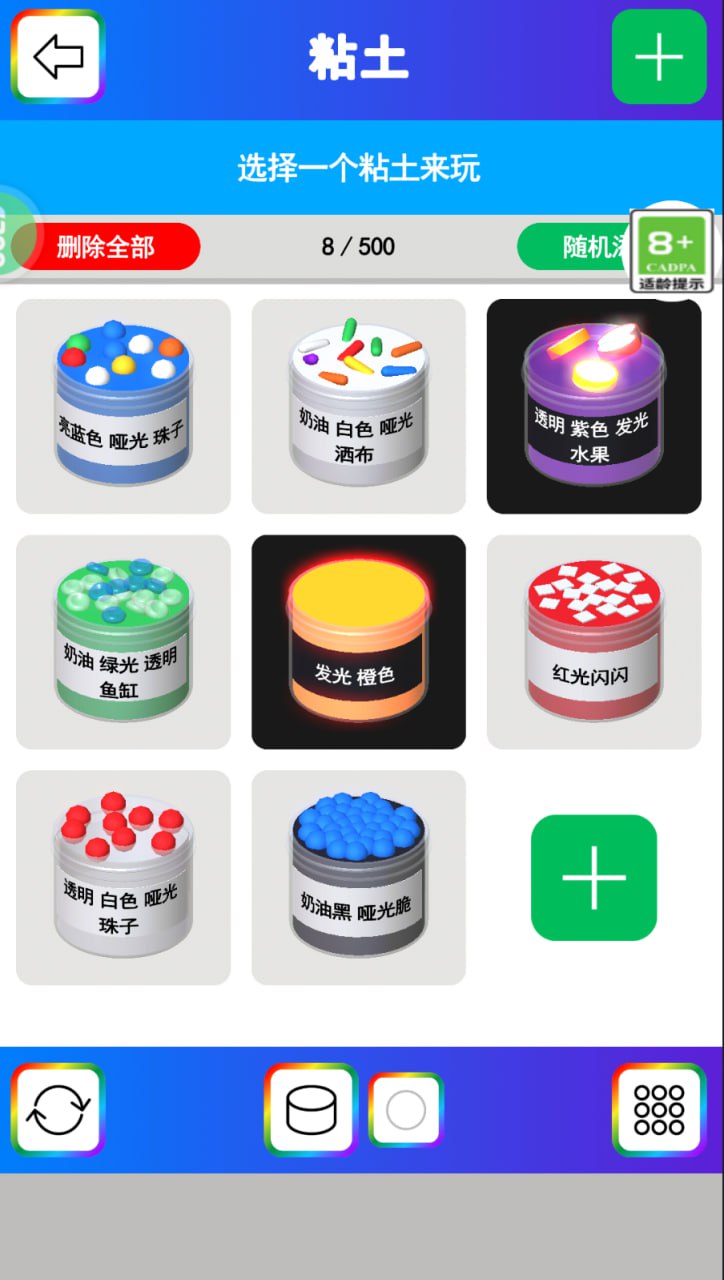
Task: Open the nine-dot grid menu
Action: [659, 1110]
